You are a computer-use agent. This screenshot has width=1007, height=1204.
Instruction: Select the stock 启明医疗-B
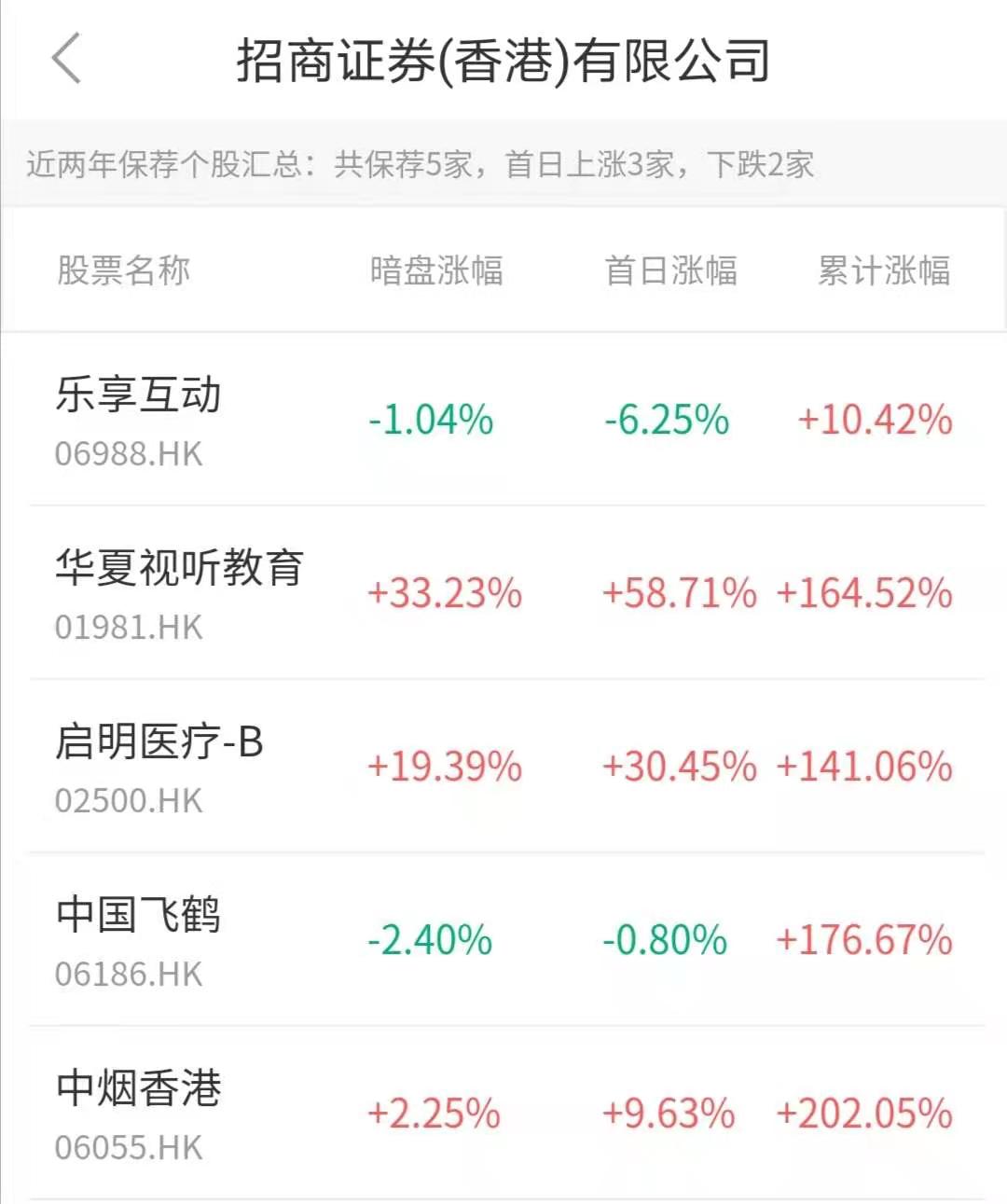[158, 742]
